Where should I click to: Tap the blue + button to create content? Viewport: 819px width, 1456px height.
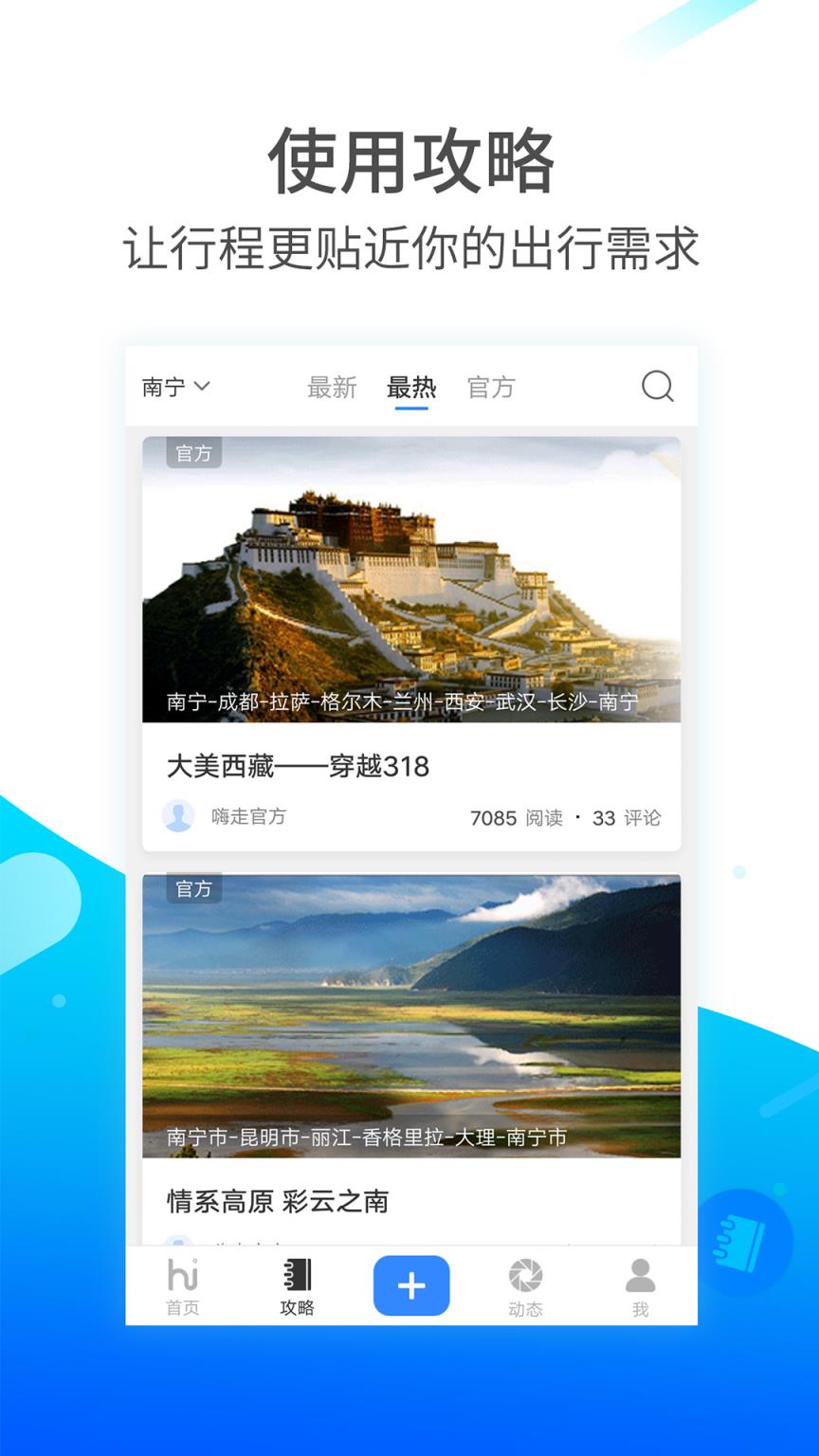tap(411, 1284)
